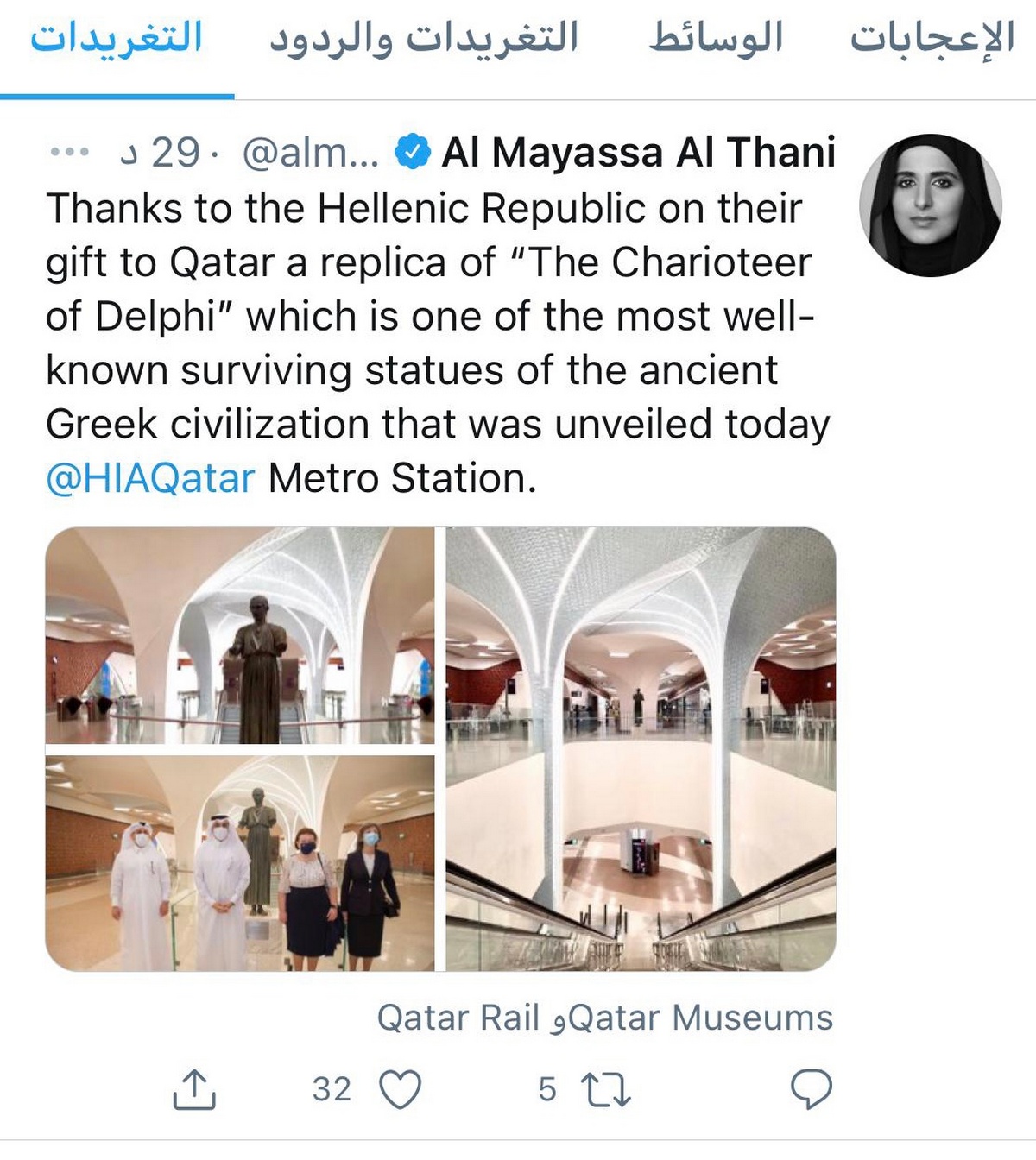Switch to the التغريدات tab

117,39
